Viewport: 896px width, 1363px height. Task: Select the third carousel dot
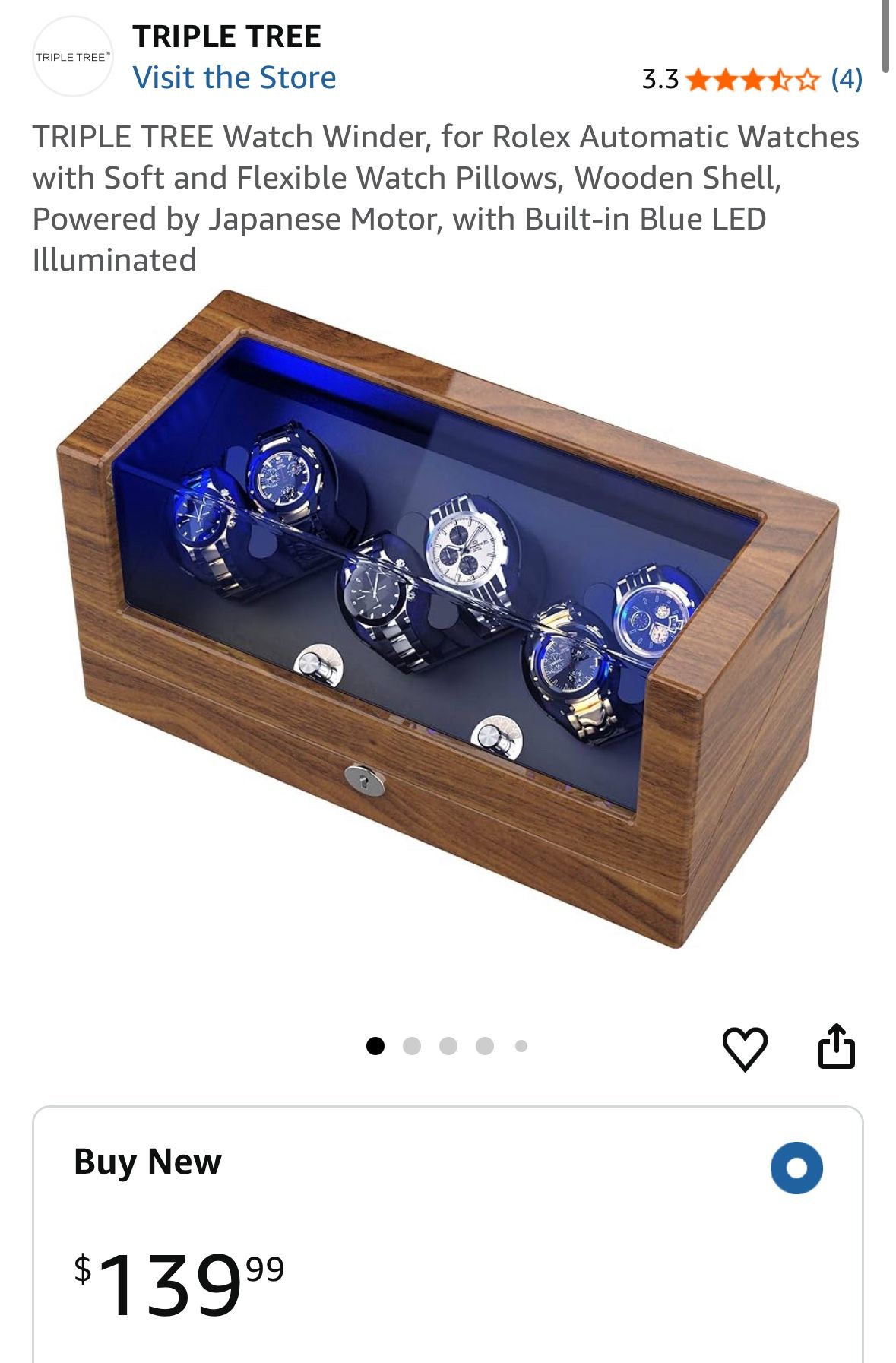coord(448,1044)
